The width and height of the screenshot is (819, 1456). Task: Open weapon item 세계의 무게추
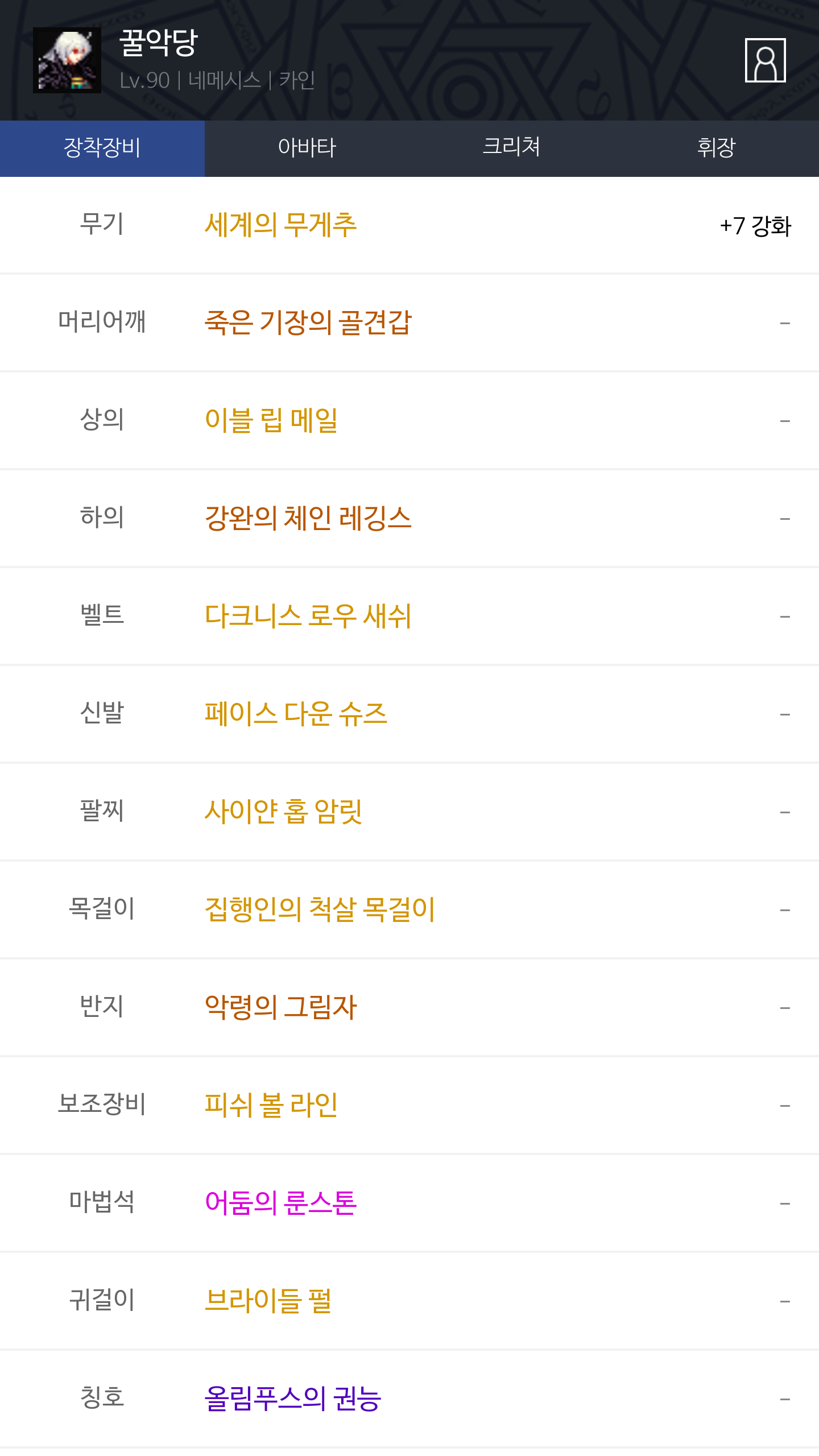pyautogui.click(x=280, y=225)
